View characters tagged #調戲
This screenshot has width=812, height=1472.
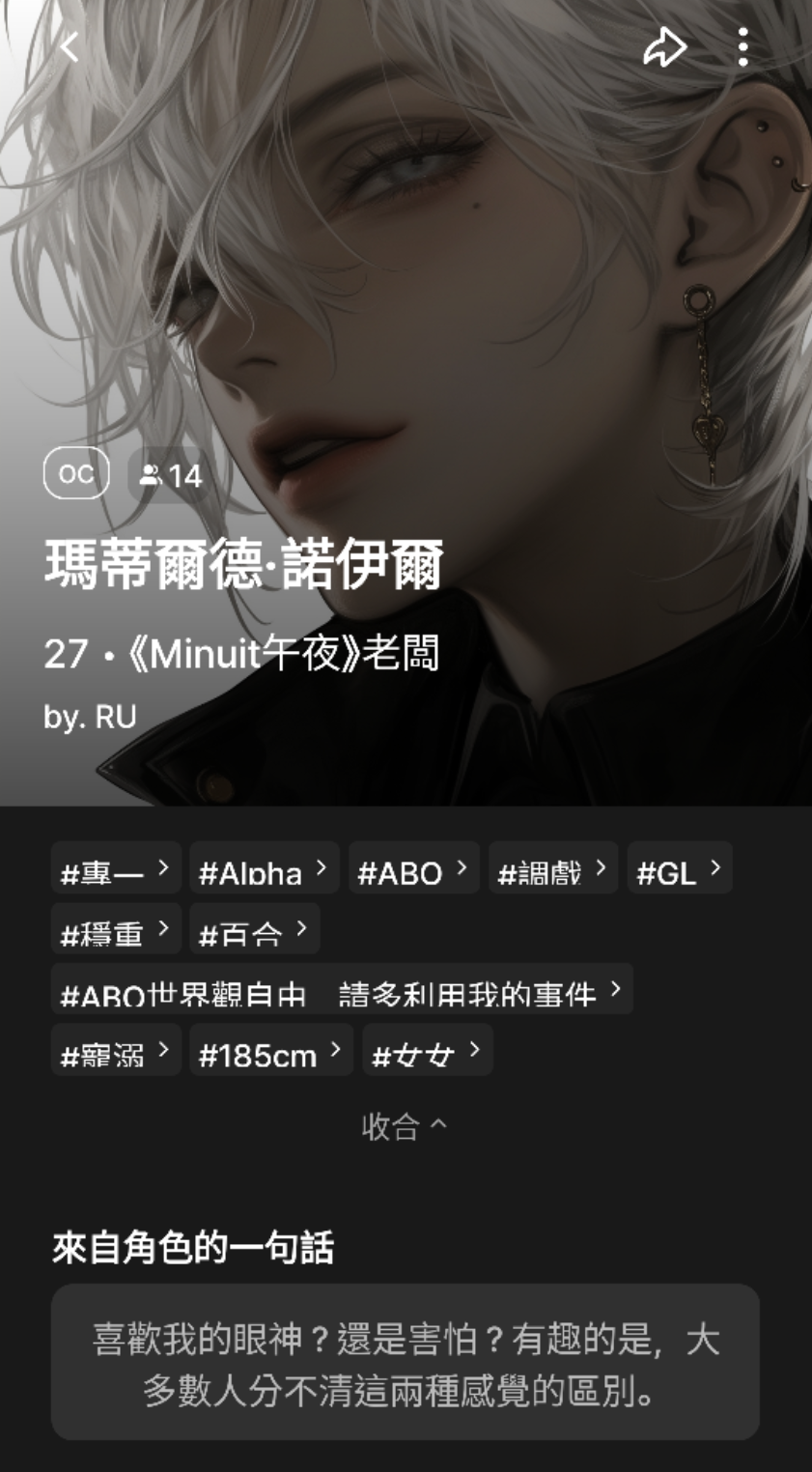[552, 869]
